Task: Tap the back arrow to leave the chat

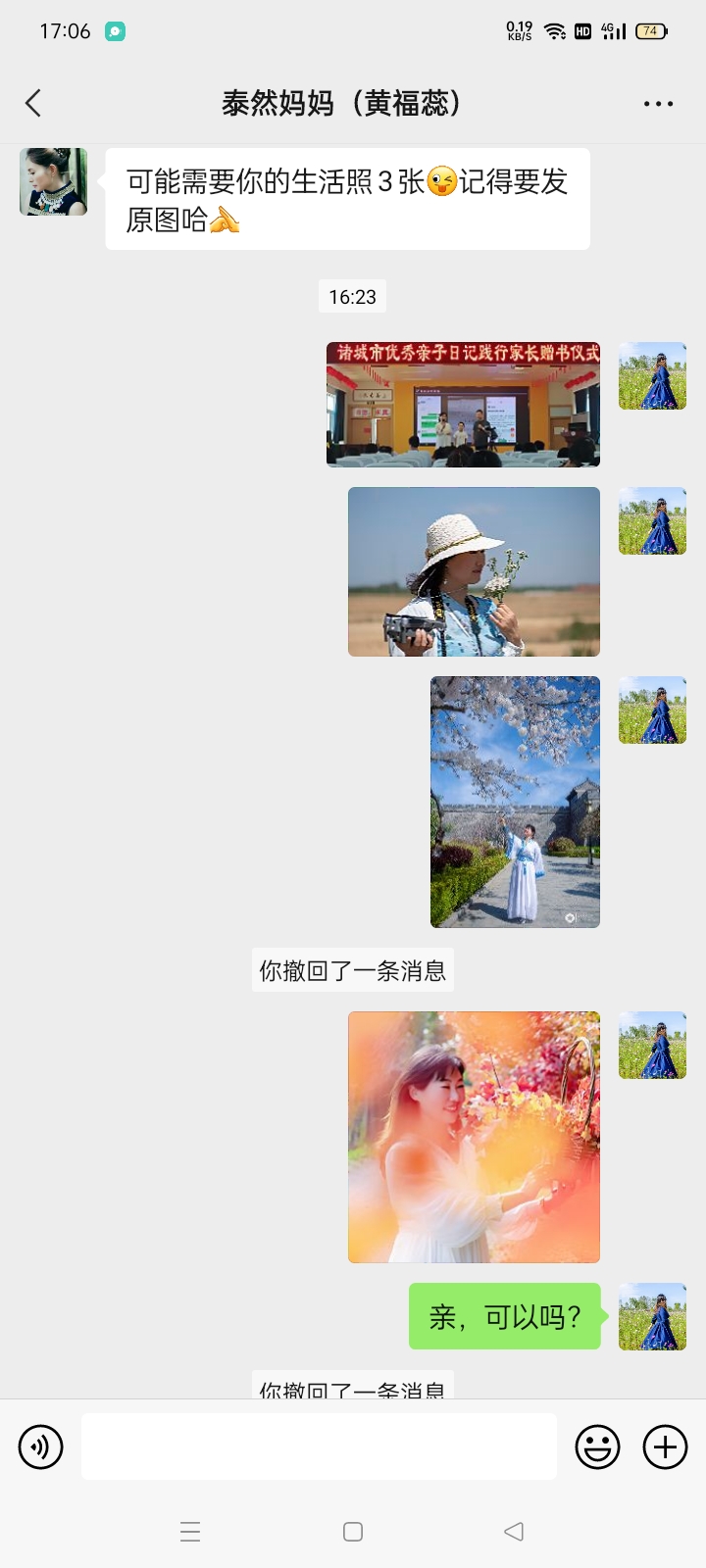Action: pyautogui.click(x=32, y=102)
